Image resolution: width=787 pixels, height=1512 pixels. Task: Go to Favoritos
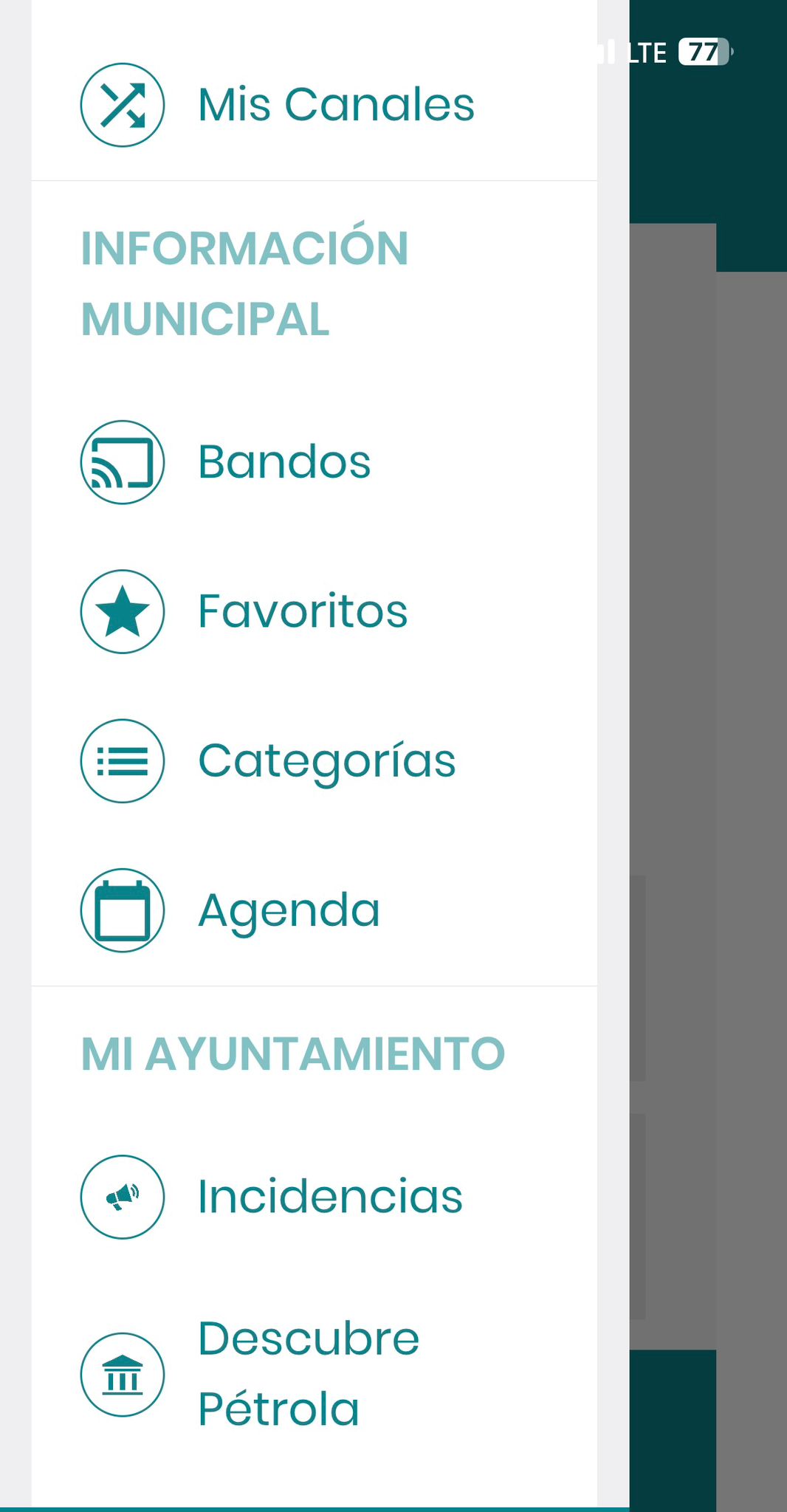coord(314,611)
